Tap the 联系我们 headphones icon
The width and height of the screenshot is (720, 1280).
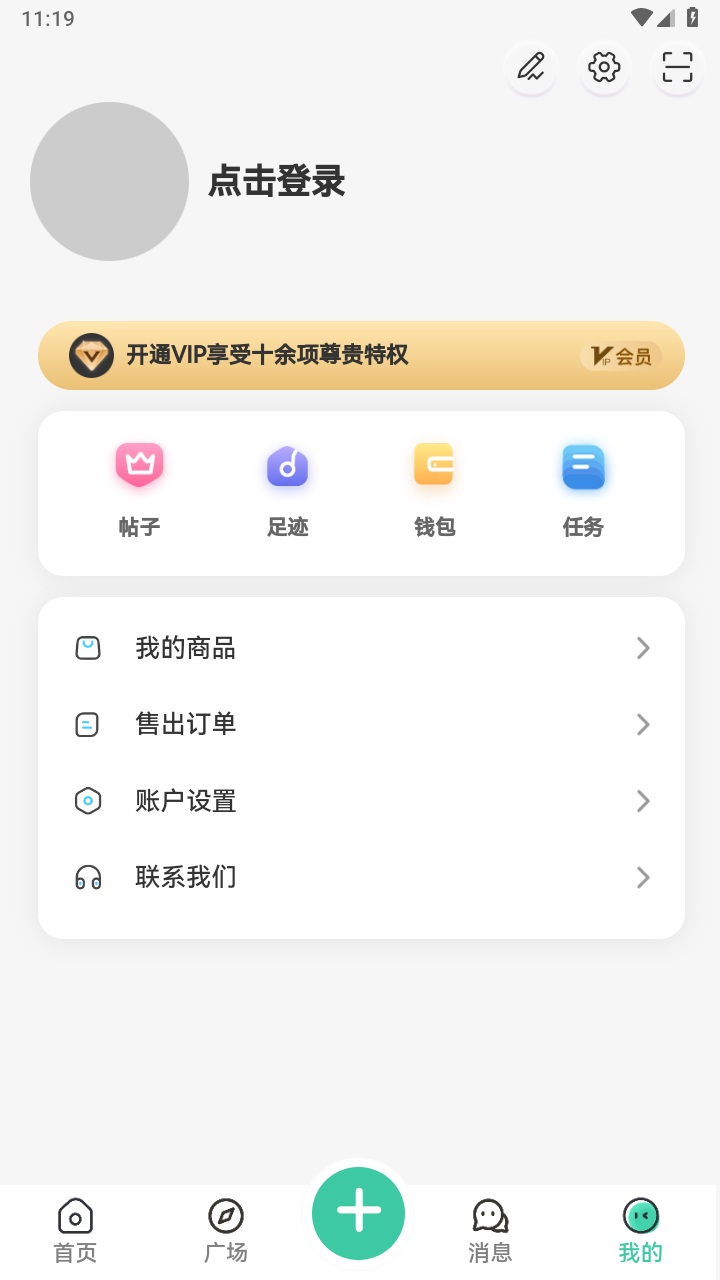click(89, 877)
